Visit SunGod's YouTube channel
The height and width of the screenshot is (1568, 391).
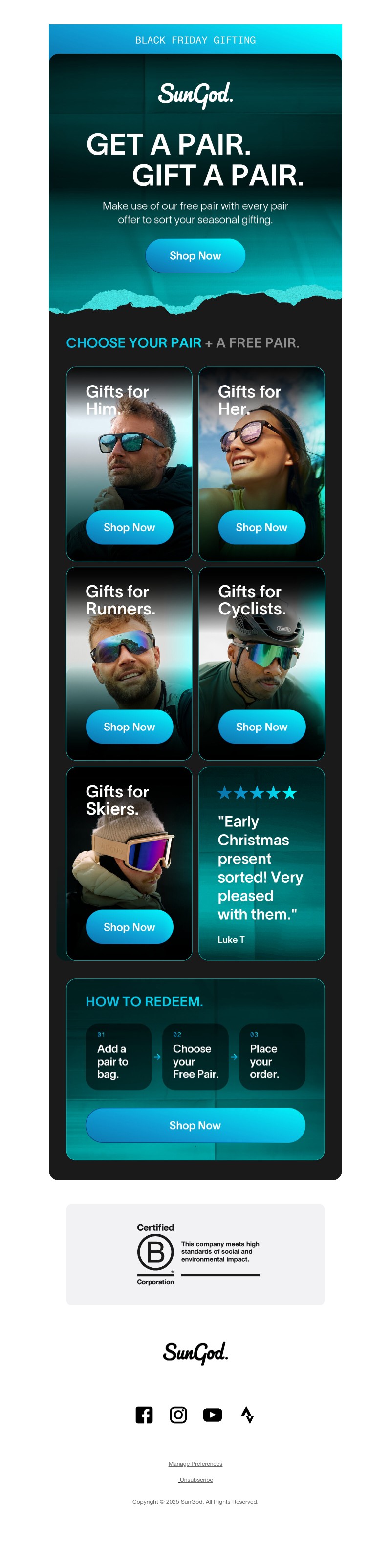click(x=212, y=1414)
